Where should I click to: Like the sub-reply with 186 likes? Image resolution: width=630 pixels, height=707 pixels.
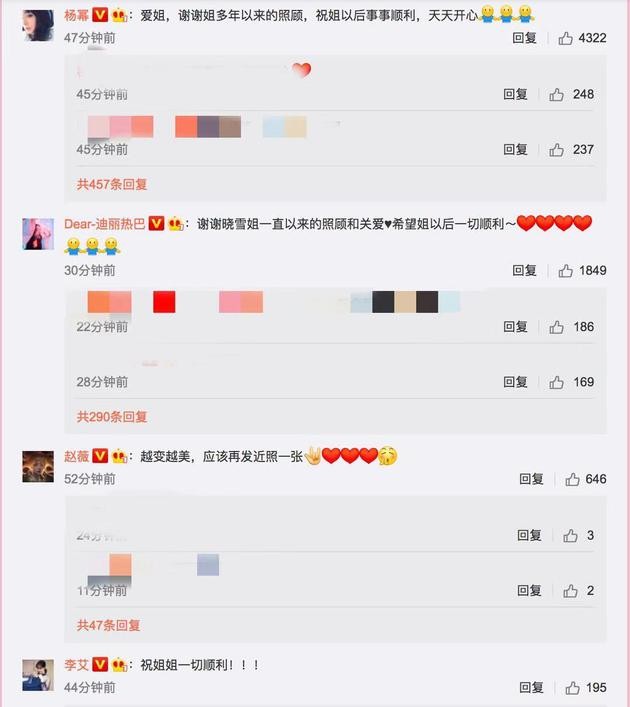point(556,326)
